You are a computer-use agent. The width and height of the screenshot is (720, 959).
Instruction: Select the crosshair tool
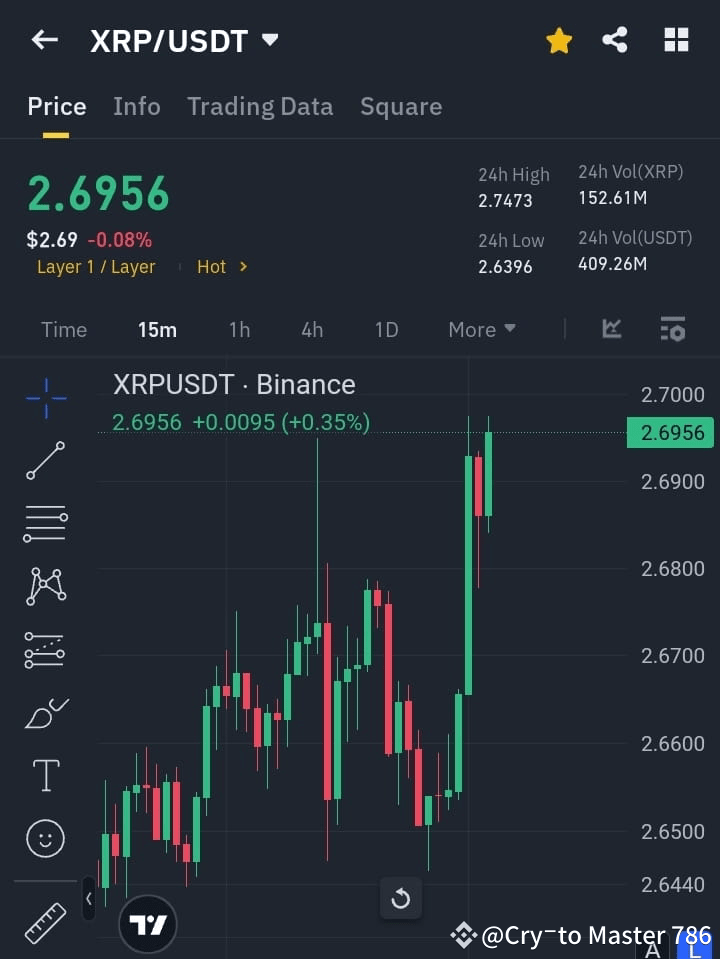click(45, 398)
